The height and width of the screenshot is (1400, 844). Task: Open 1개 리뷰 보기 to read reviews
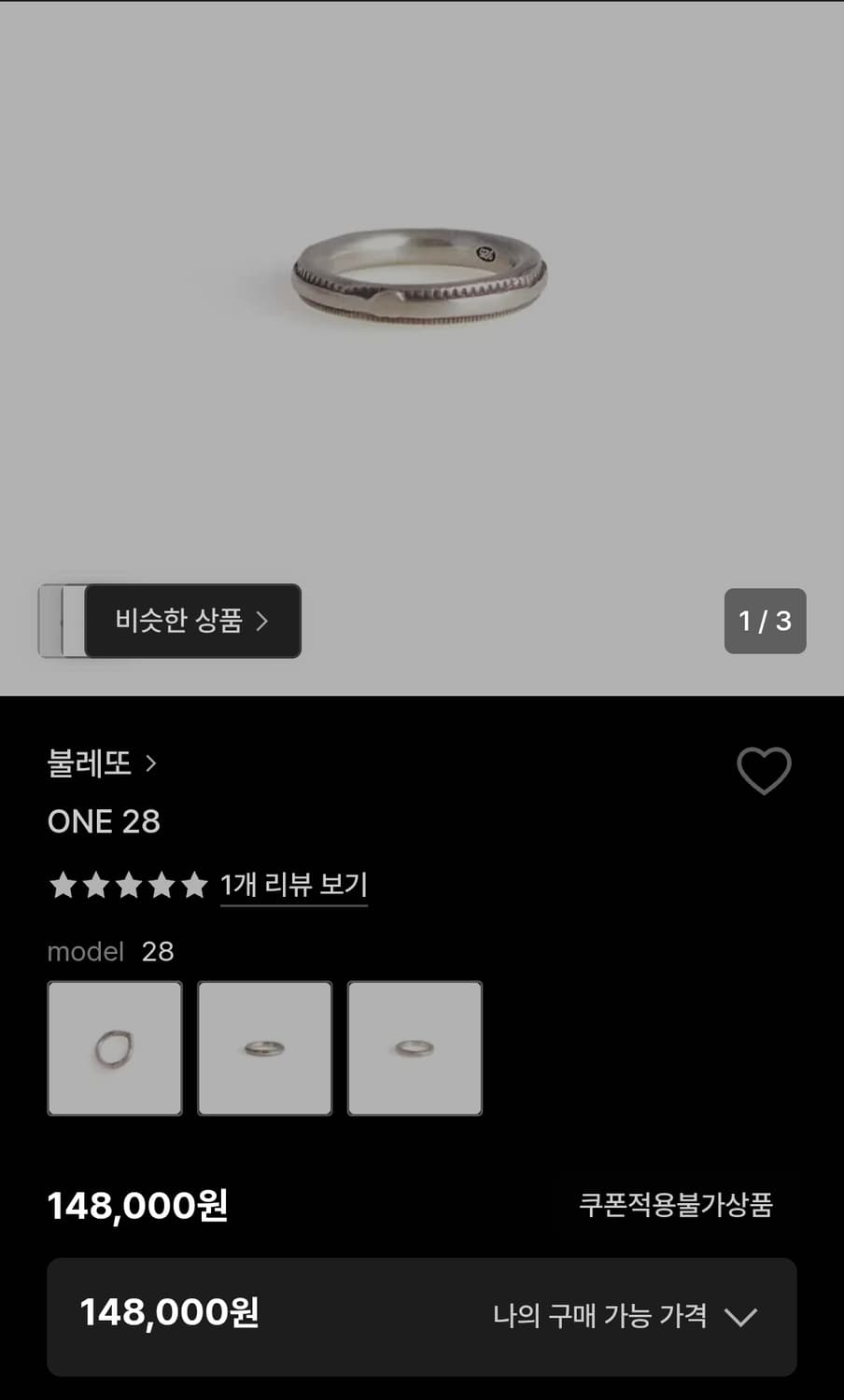(293, 885)
